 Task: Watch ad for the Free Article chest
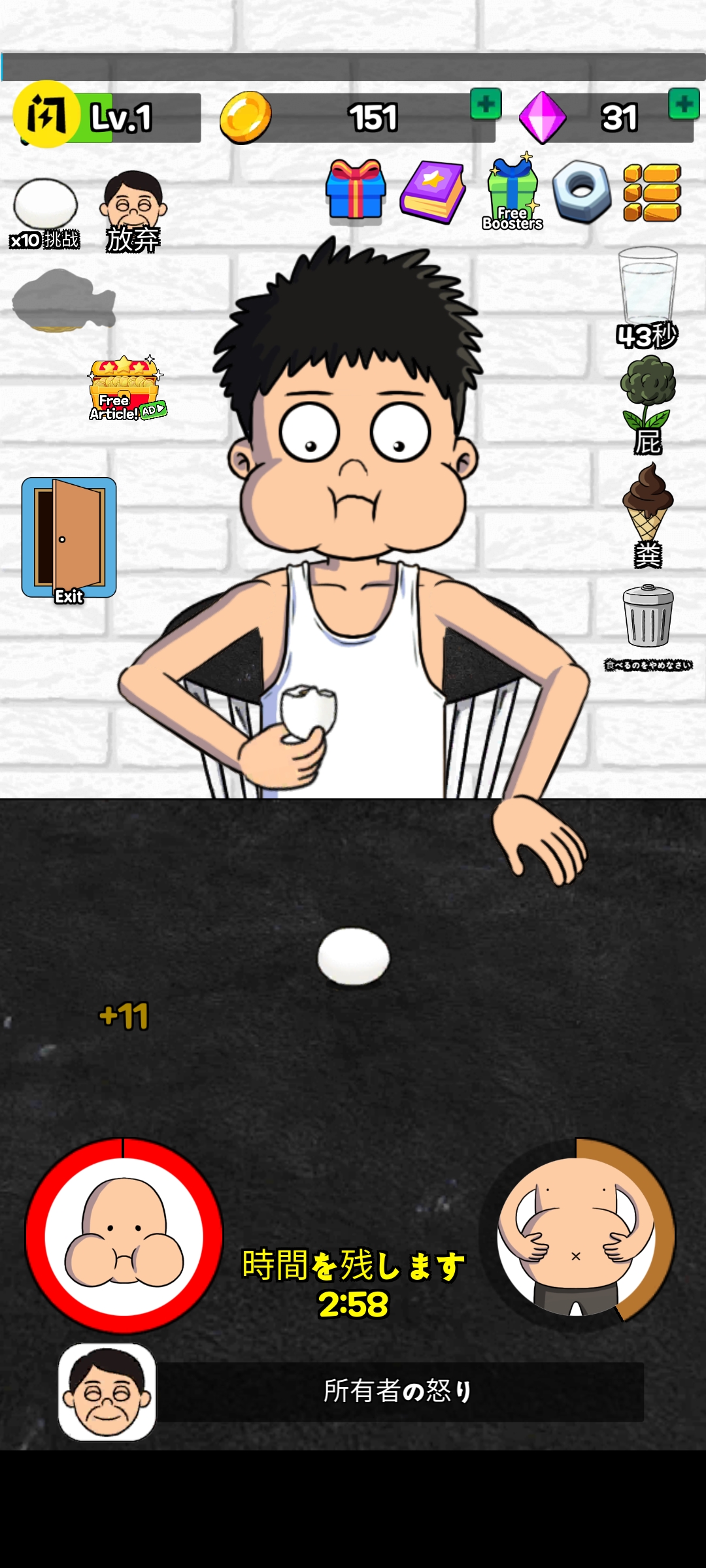tap(126, 389)
